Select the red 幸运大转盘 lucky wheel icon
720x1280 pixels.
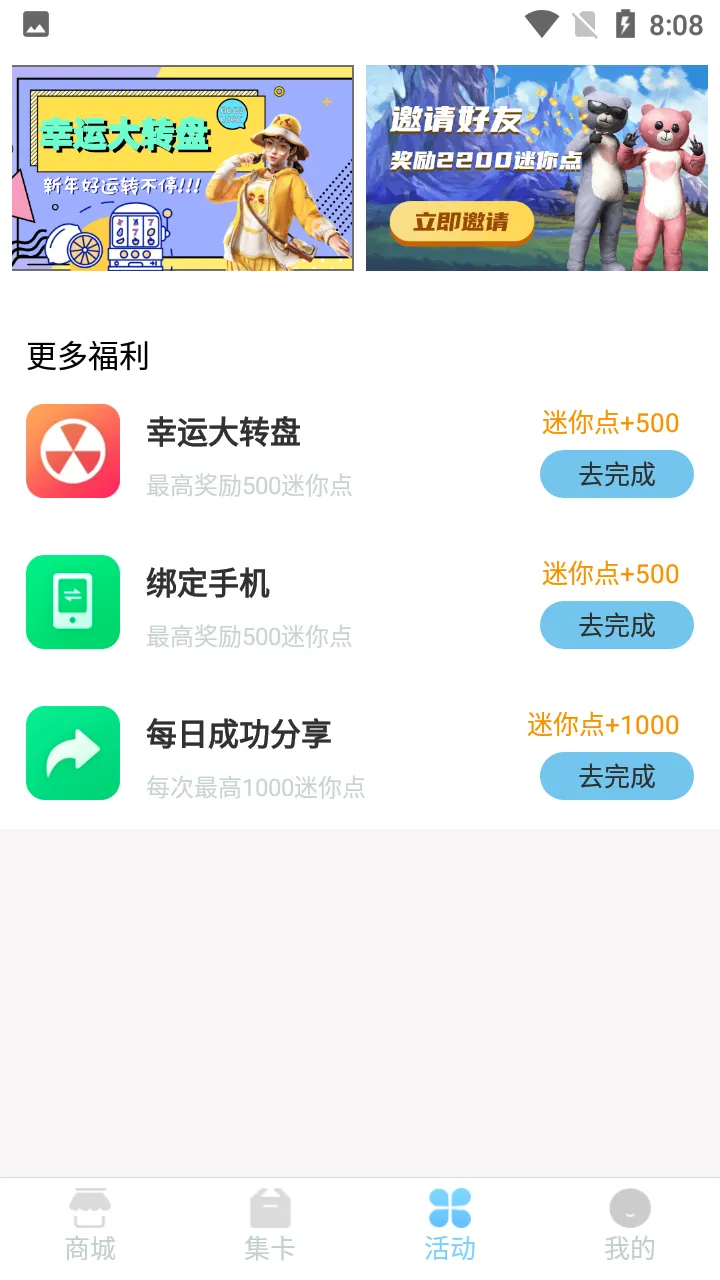73,451
